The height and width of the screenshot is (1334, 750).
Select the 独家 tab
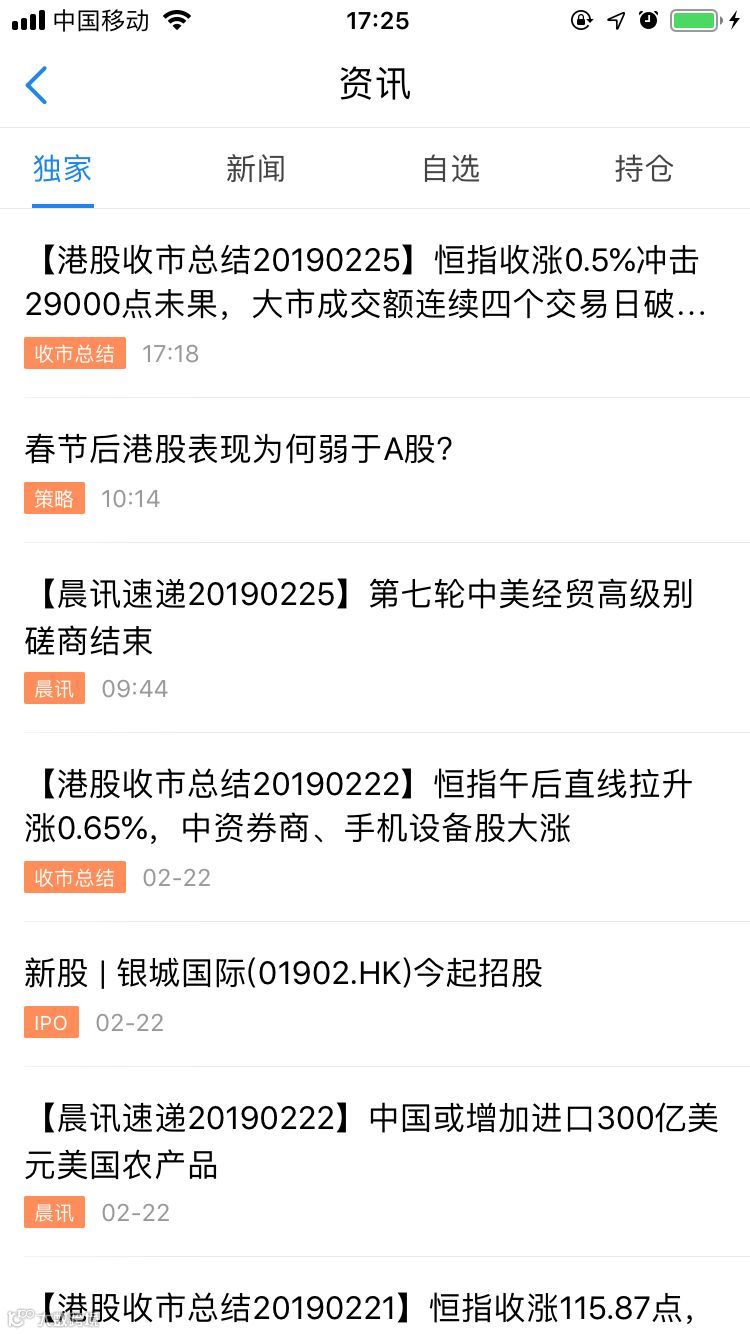[x=63, y=169]
